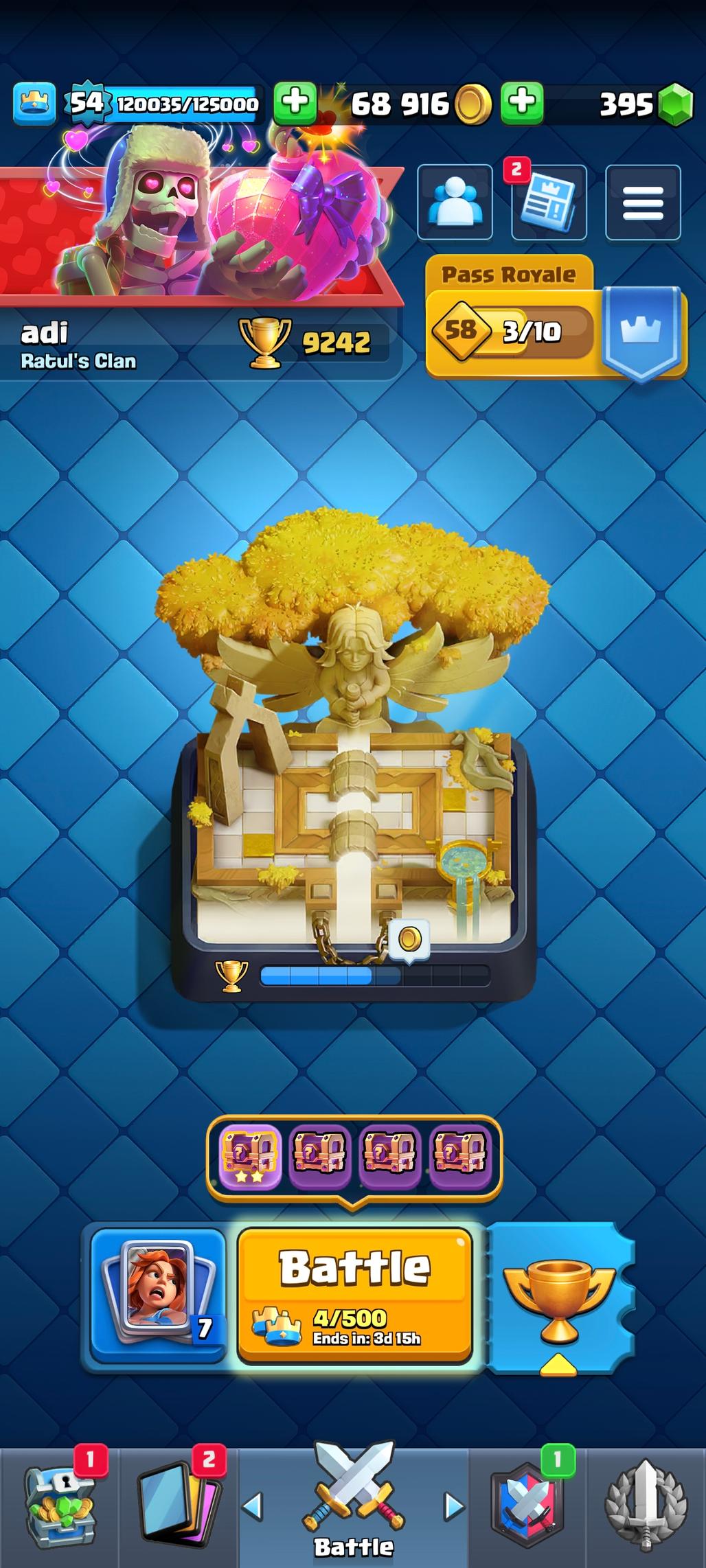Buy gems with the green plus
The width and height of the screenshot is (706, 1568).
(x=522, y=103)
